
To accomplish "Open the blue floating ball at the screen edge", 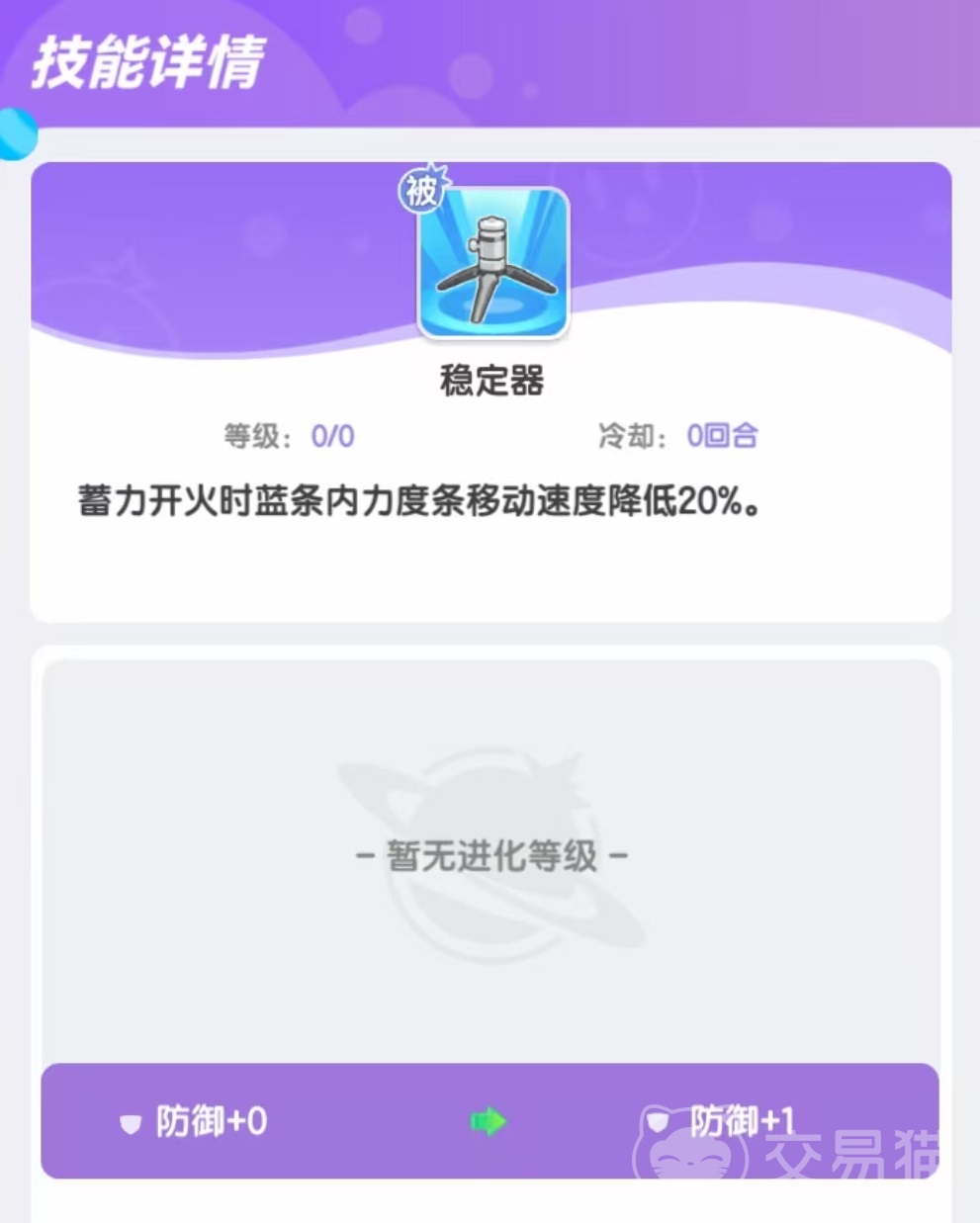I will (15, 133).
